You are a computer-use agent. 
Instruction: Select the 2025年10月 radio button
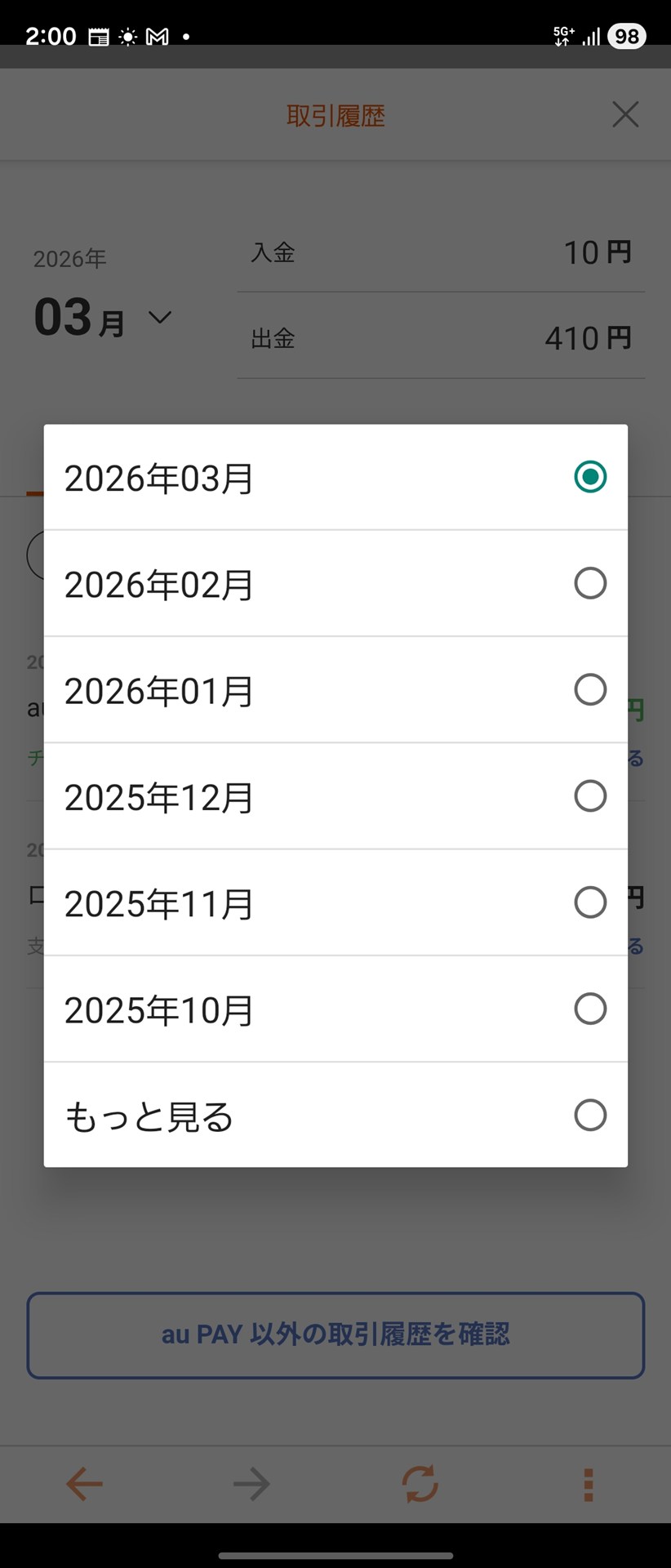click(x=590, y=1009)
